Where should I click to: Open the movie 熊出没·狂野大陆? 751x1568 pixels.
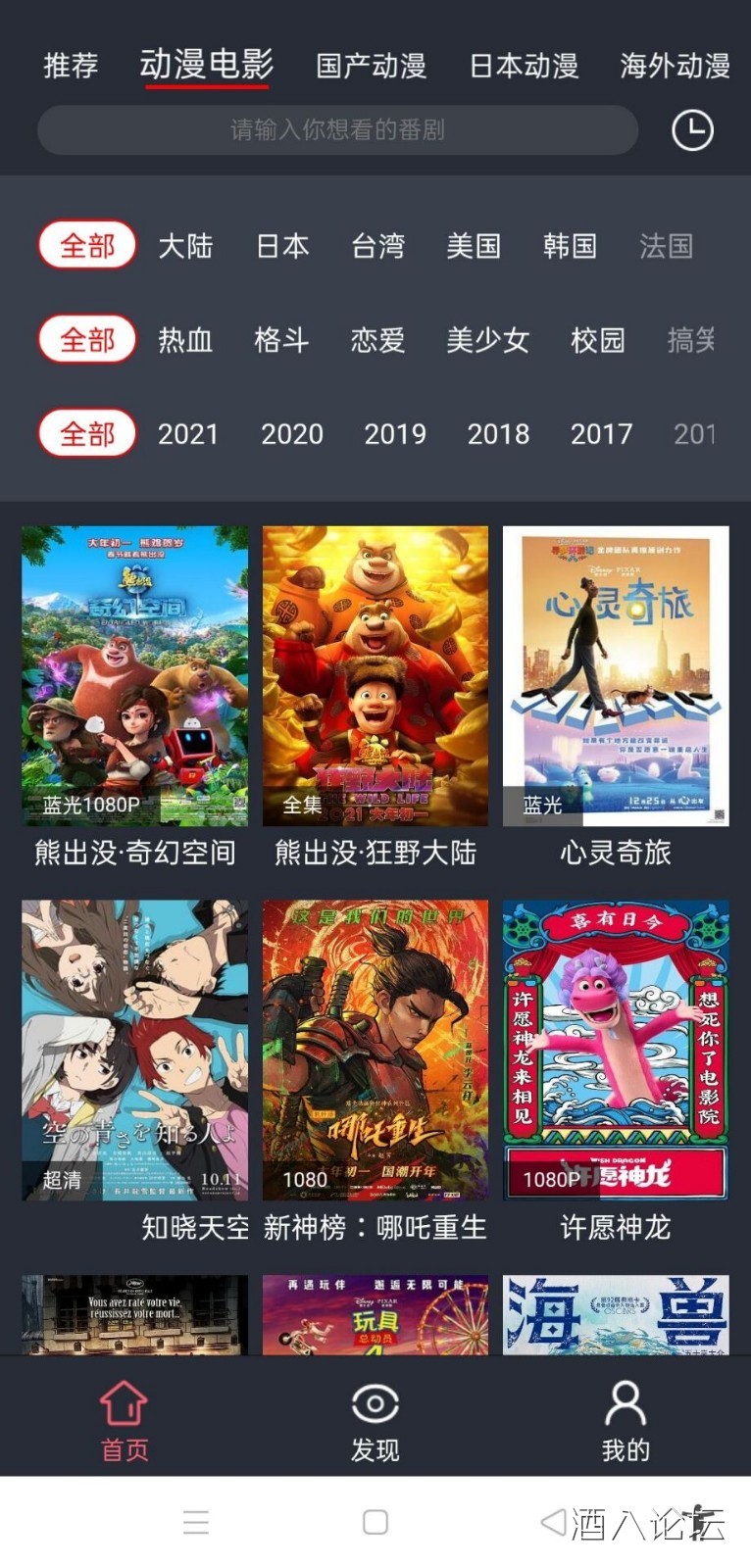(x=375, y=676)
